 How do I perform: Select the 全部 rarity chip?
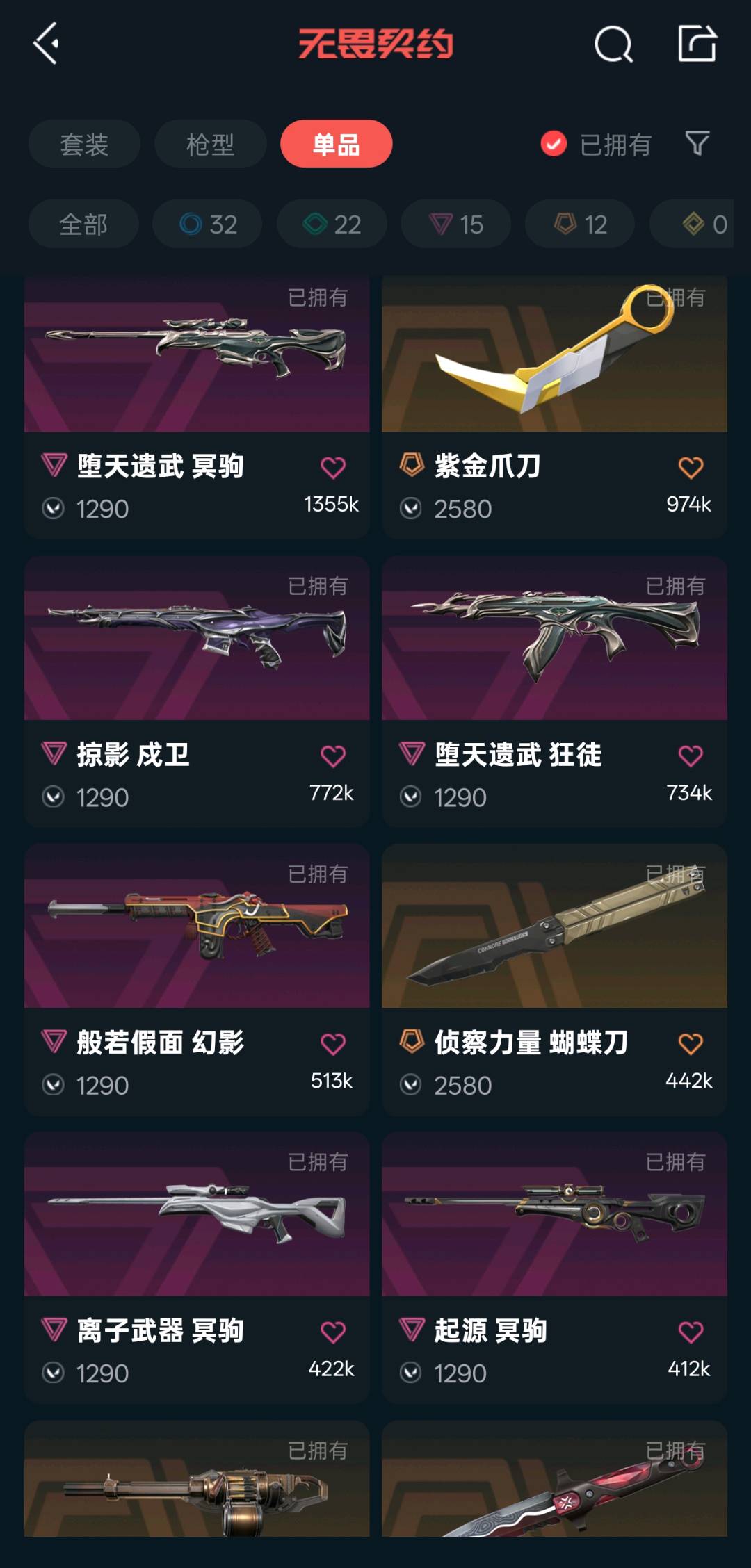coord(83,224)
